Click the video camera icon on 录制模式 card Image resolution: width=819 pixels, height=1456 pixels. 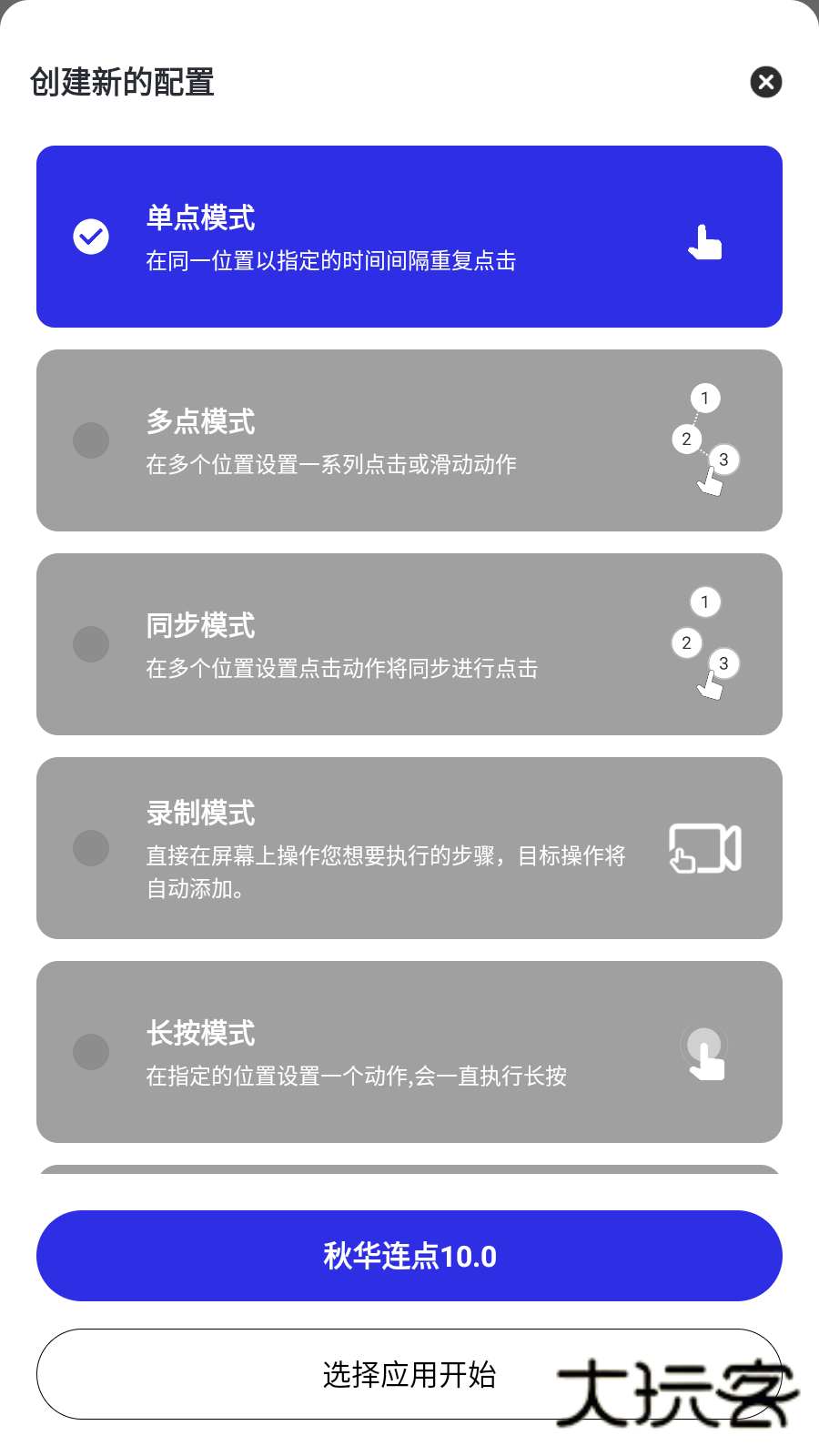pyautogui.click(x=705, y=848)
